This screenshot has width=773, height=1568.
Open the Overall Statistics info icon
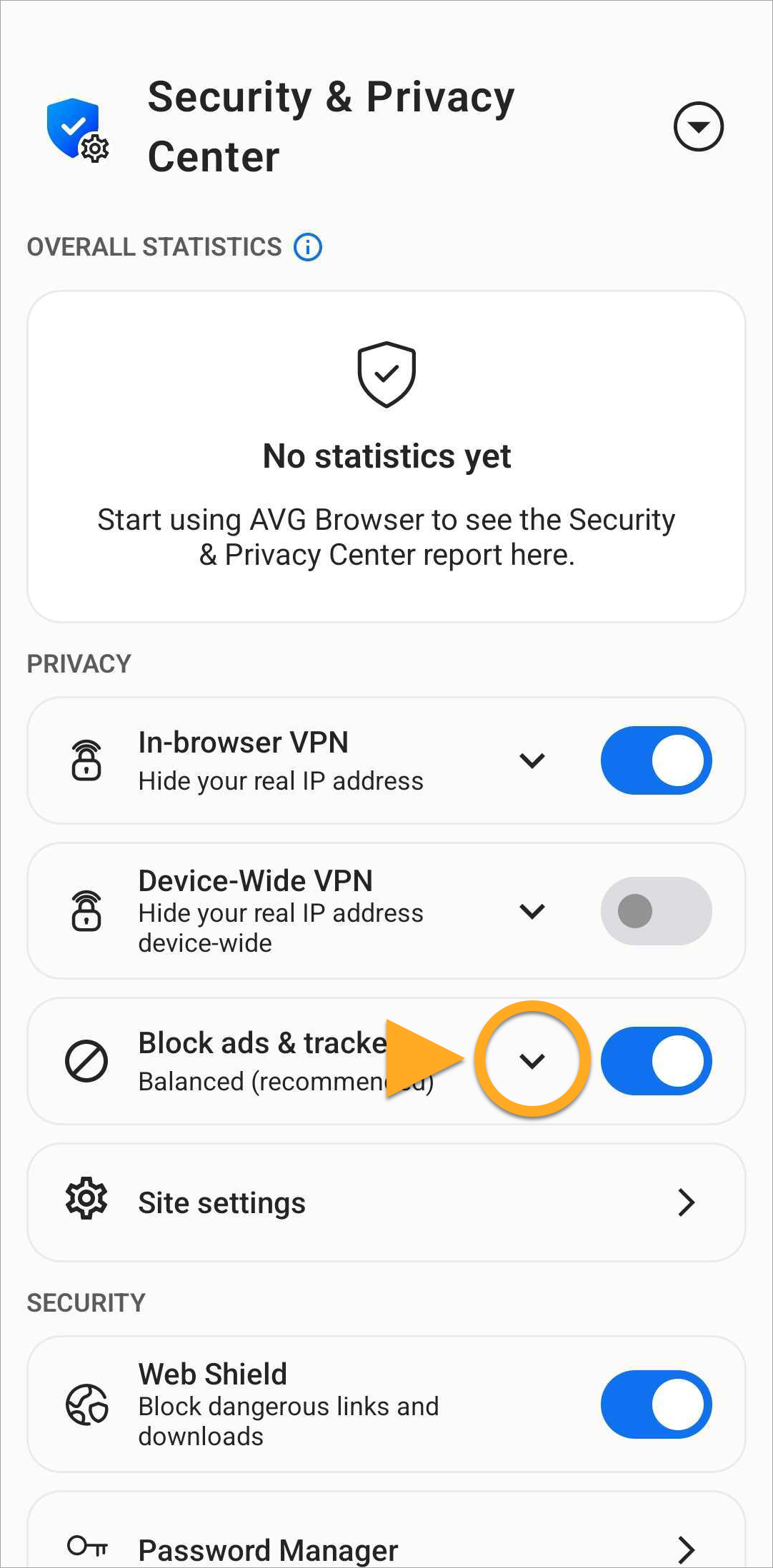308,247
